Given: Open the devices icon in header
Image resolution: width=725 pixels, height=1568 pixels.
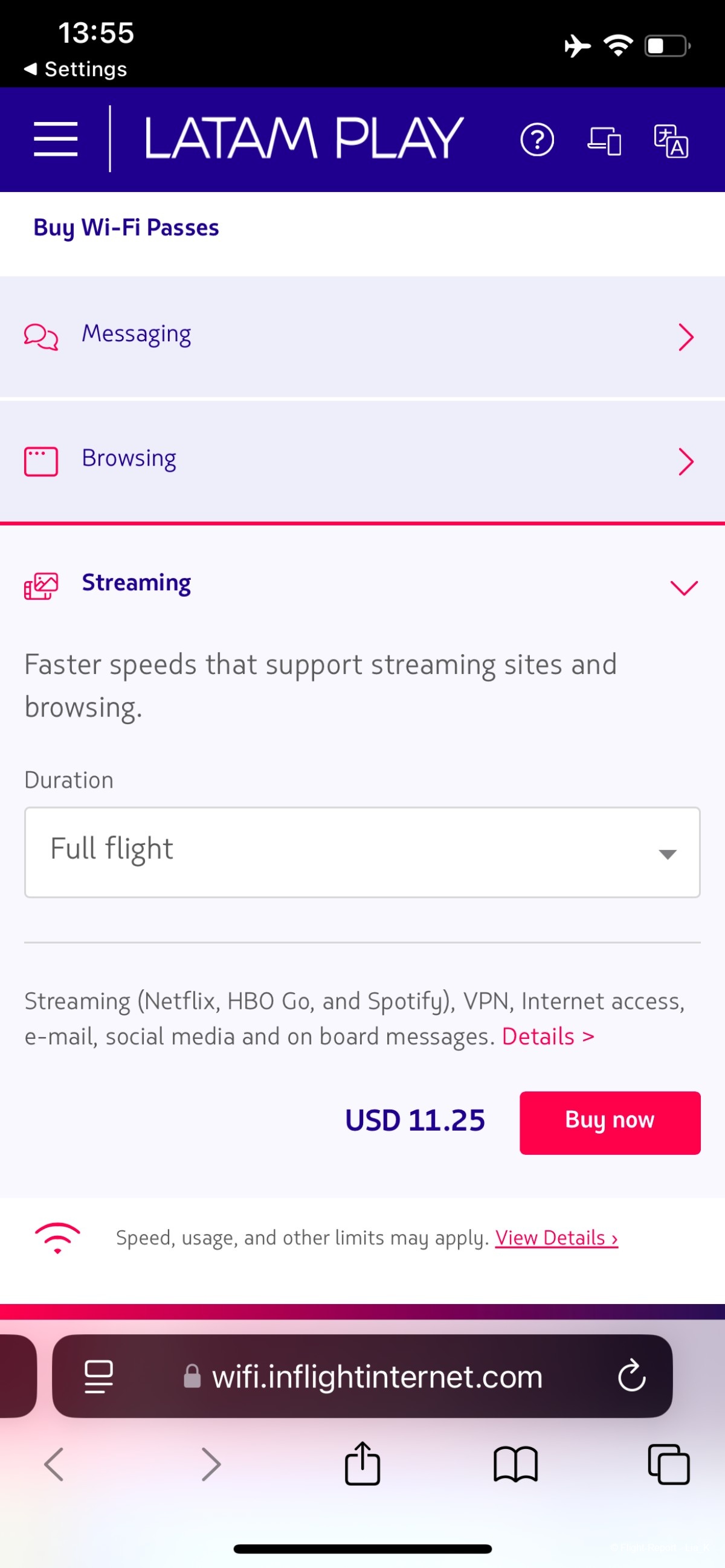Looking at the screenshot, I should 604,141.
